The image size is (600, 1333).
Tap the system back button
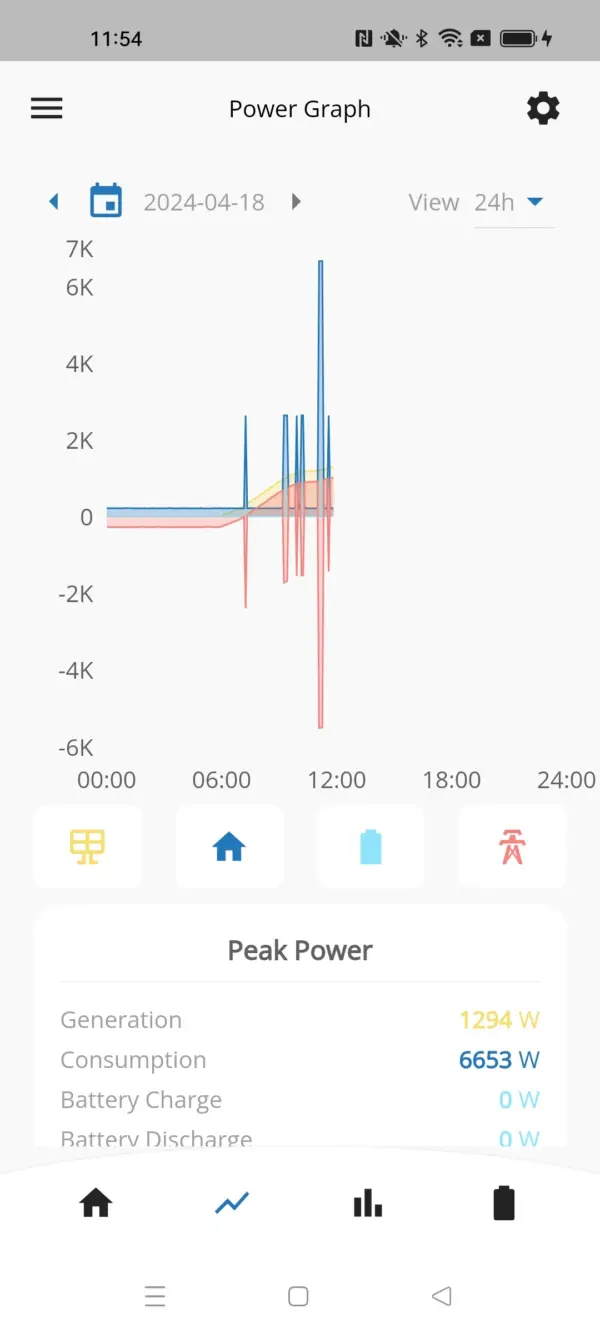click(x=441, y=1296)
